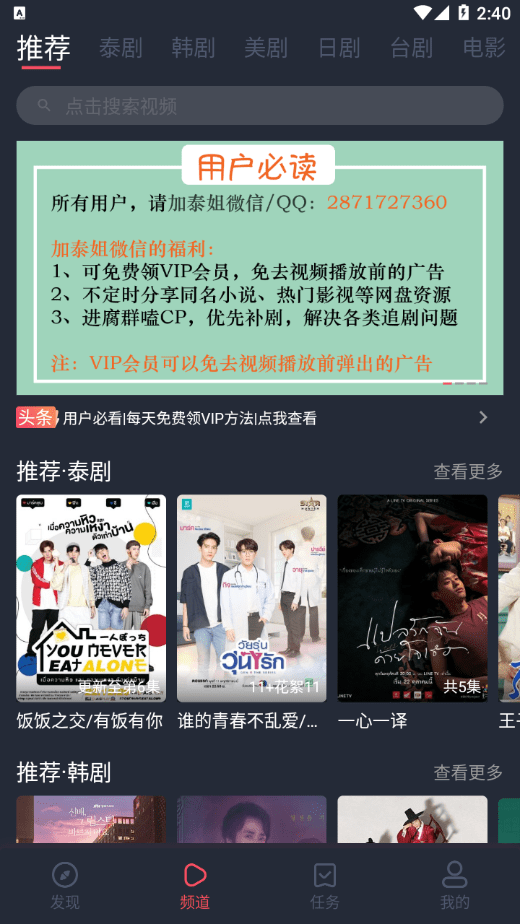This screenshot has height=924, width=520.
Task: Switch to the 电影 tab
Action: click(x=484, y=48)
